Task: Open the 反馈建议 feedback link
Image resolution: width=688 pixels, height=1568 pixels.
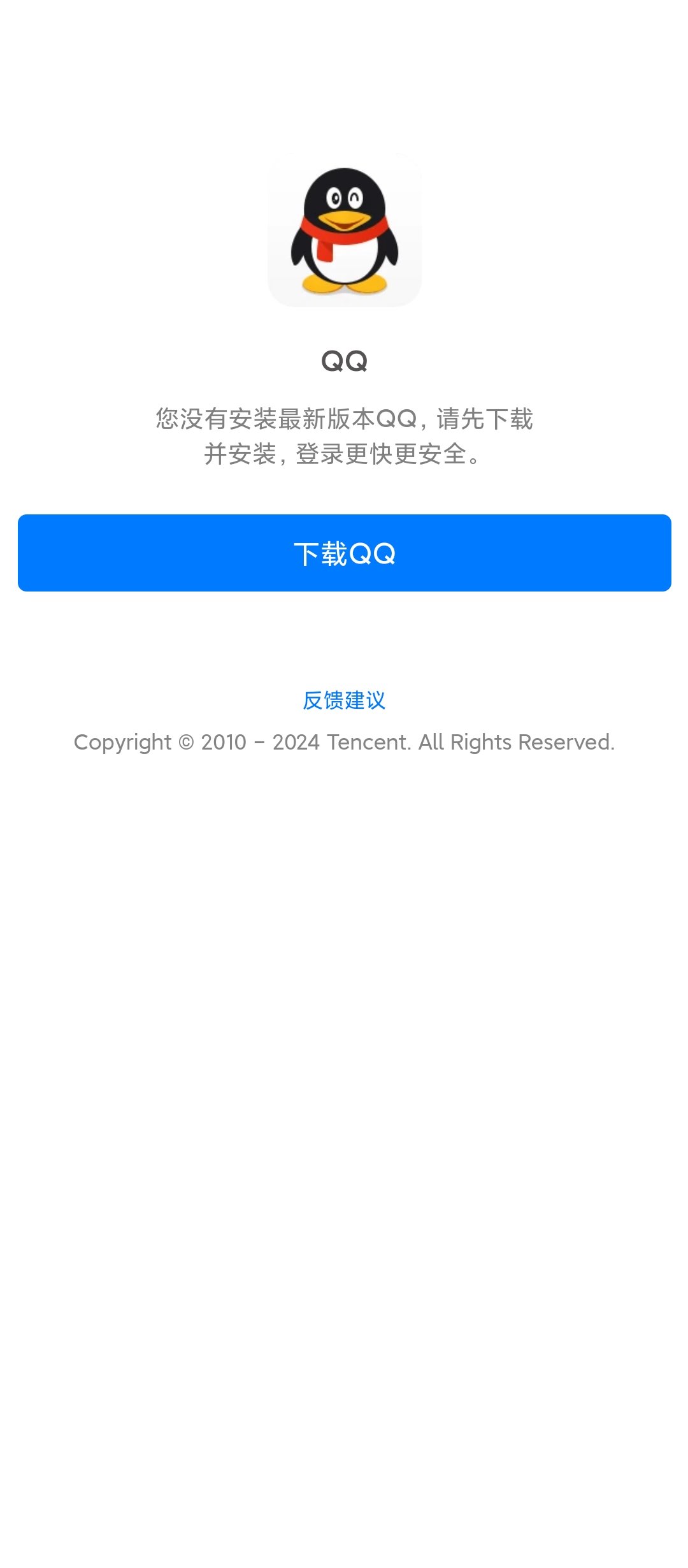Action: coord(344,701)
